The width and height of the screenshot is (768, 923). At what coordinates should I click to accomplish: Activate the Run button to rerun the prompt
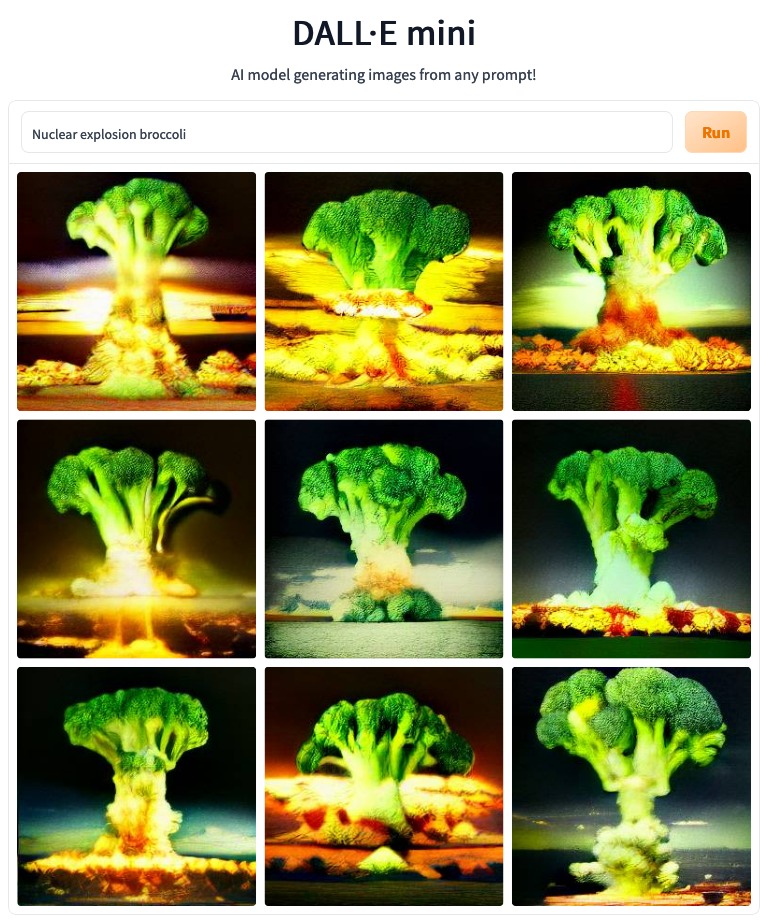[715, 132]
